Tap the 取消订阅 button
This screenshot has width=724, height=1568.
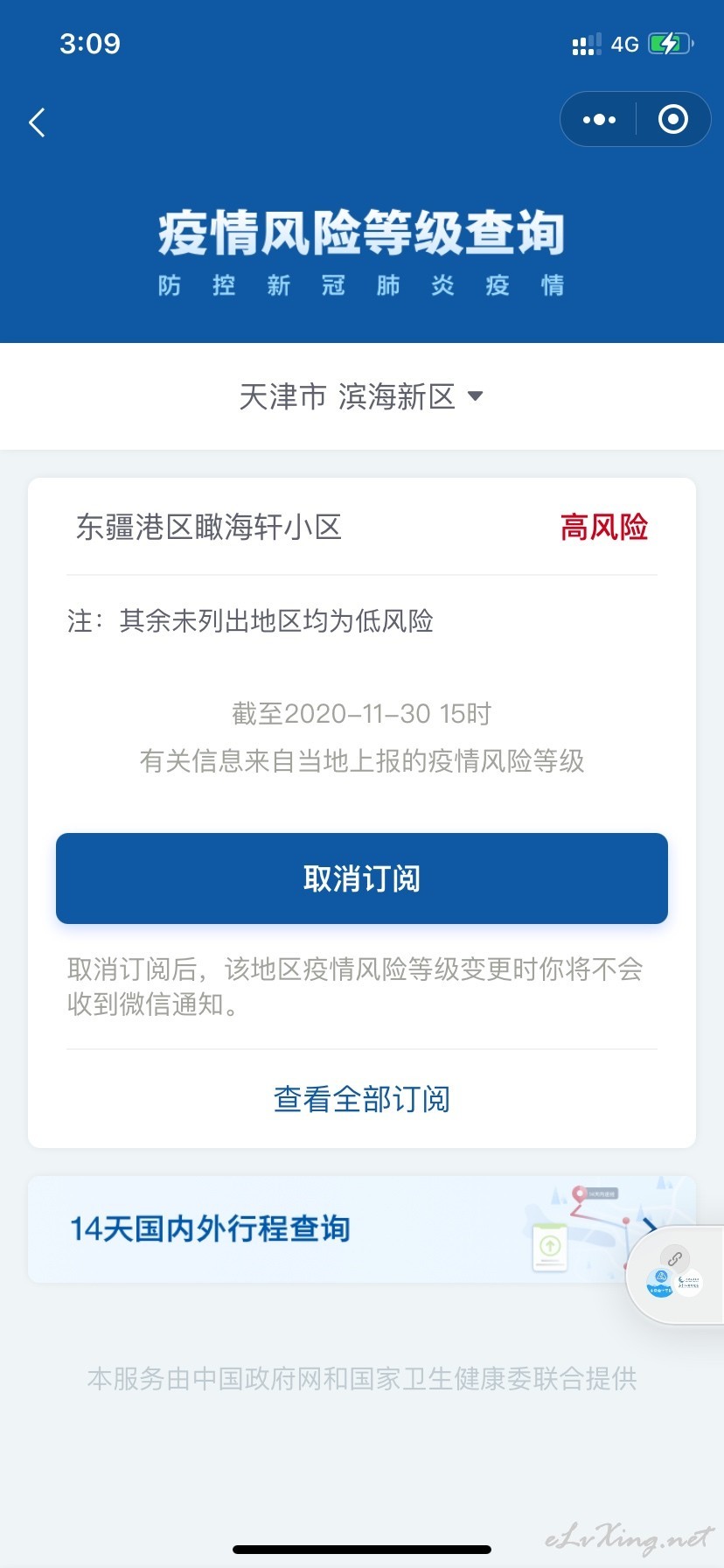click(362, 878)
